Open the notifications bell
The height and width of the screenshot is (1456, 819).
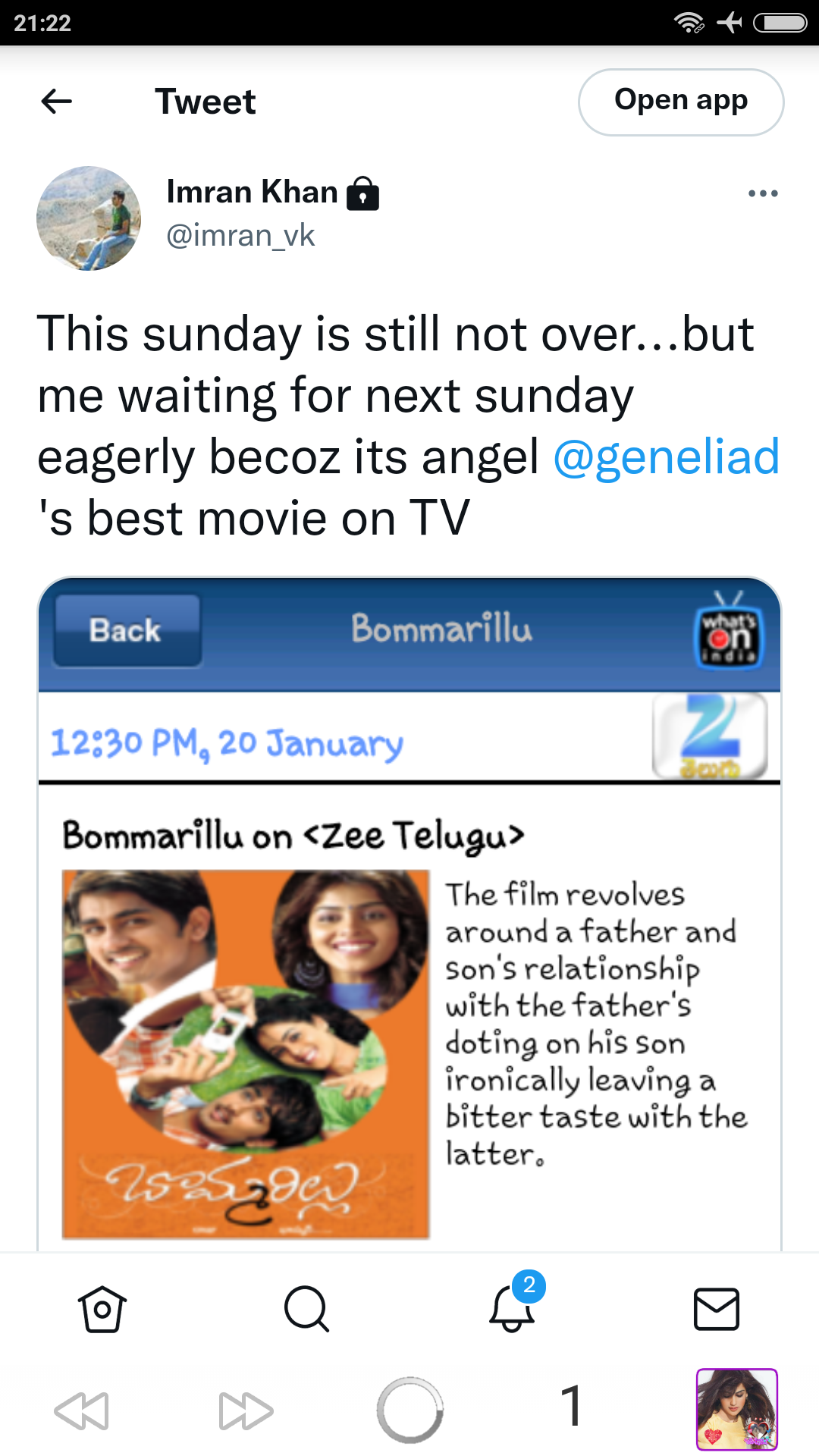[x=513, y=1306]
